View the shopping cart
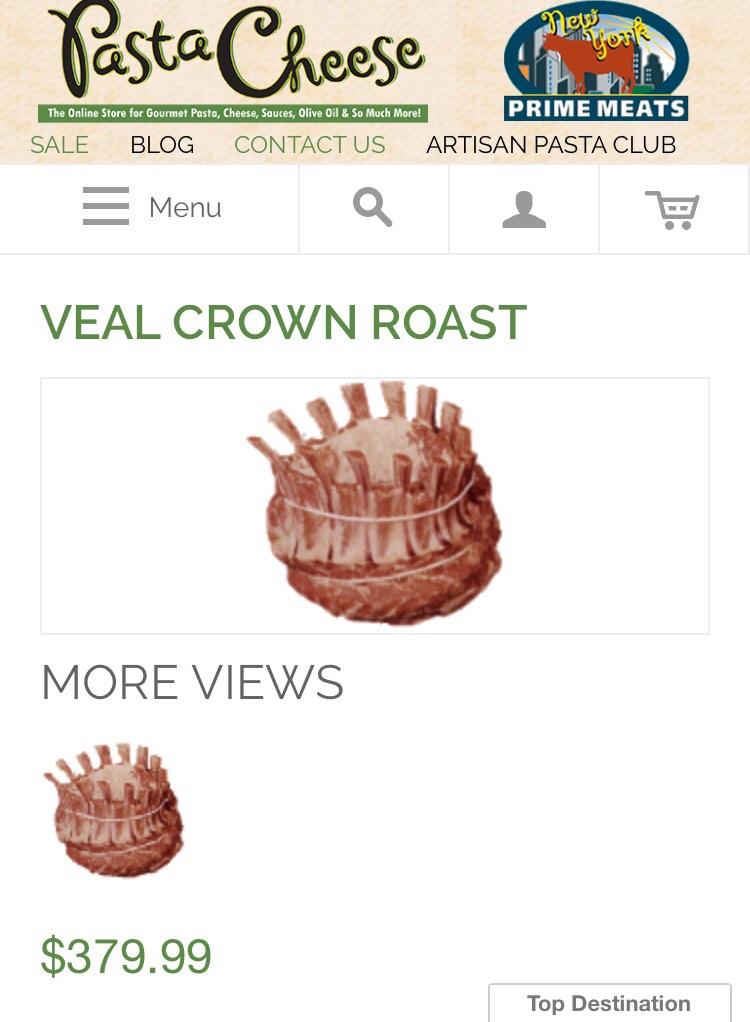750x1022 pixels. point(673,209)
